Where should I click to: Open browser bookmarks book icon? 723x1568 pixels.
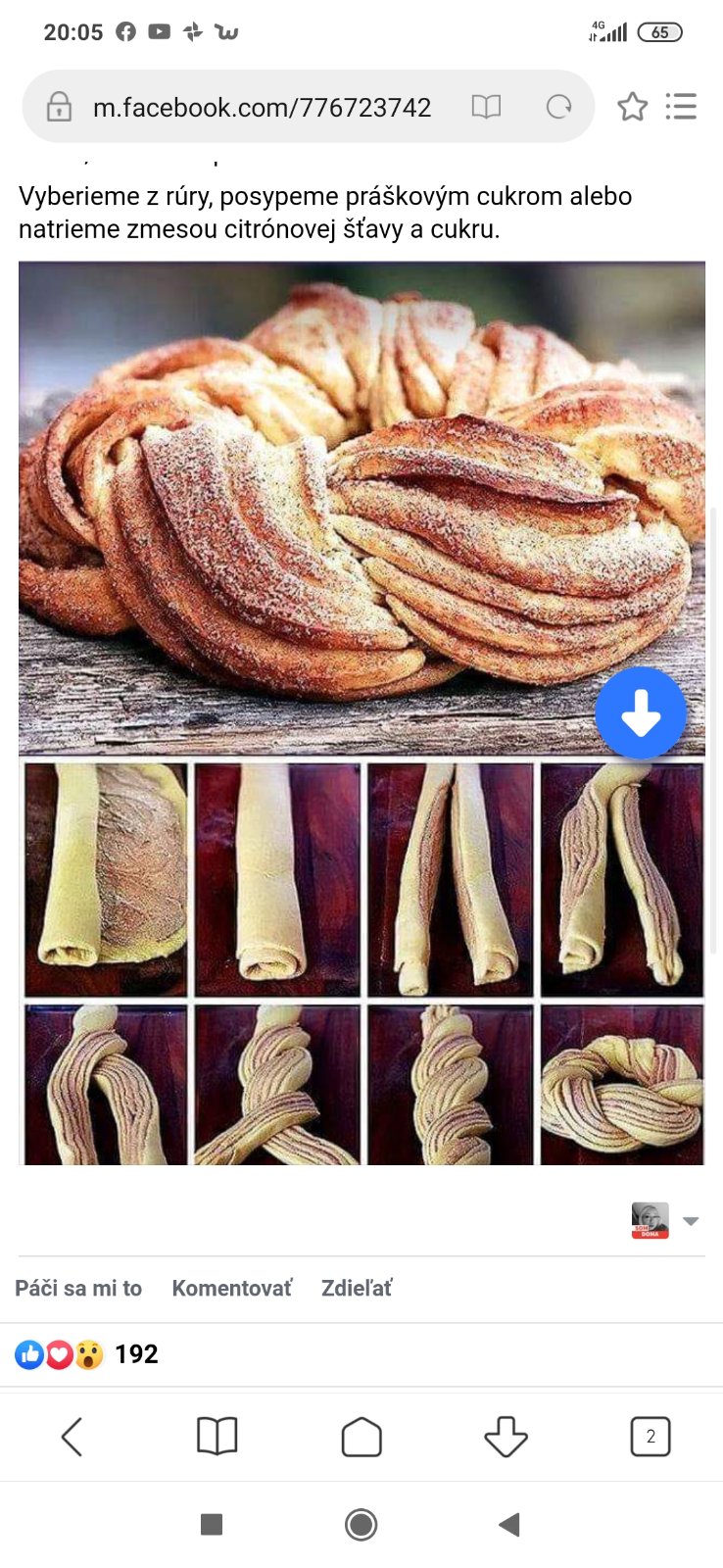tap(217, 1437)
